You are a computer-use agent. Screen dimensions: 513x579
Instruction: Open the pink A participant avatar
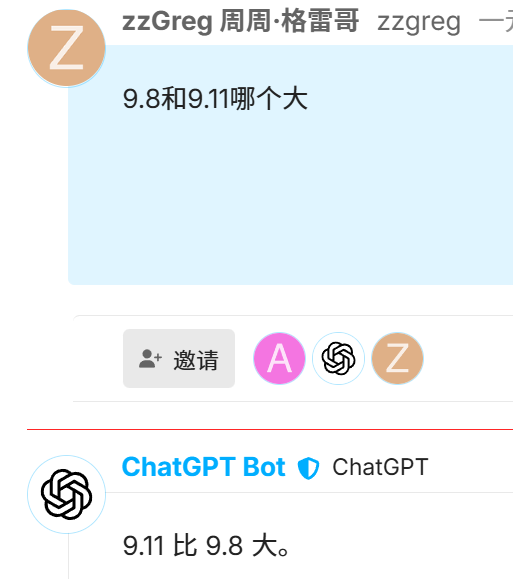coord(279,358)
